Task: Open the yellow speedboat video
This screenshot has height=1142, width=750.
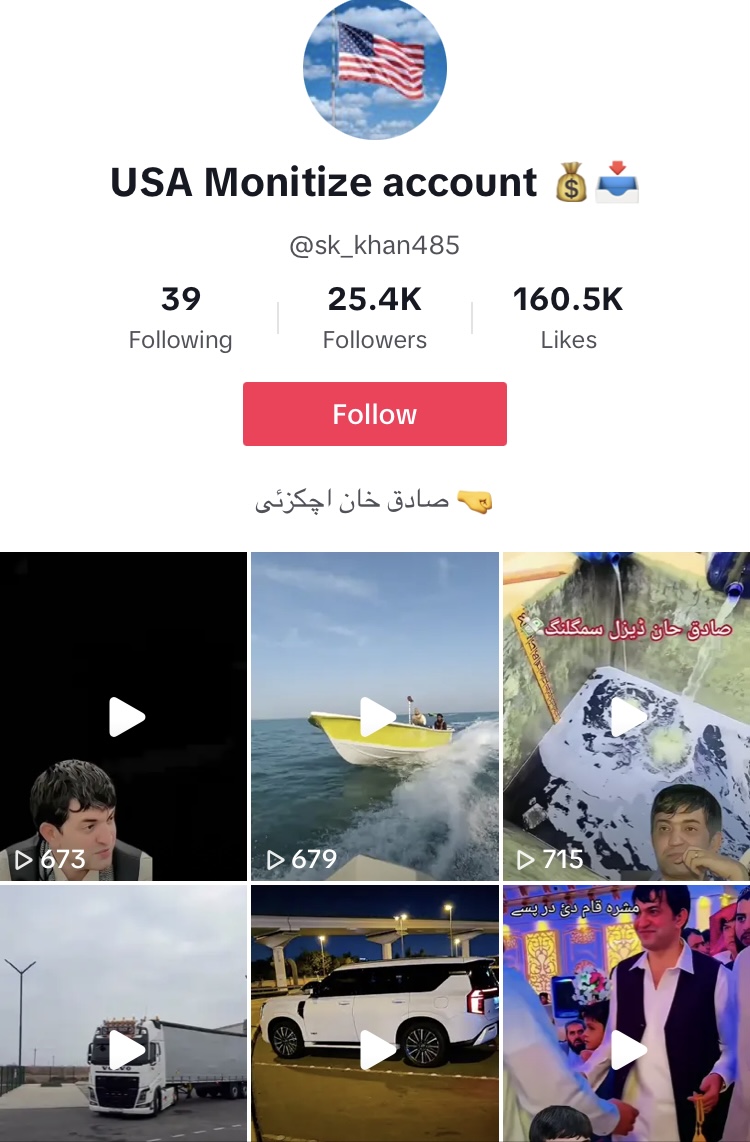Action: (x=375, y=716)
